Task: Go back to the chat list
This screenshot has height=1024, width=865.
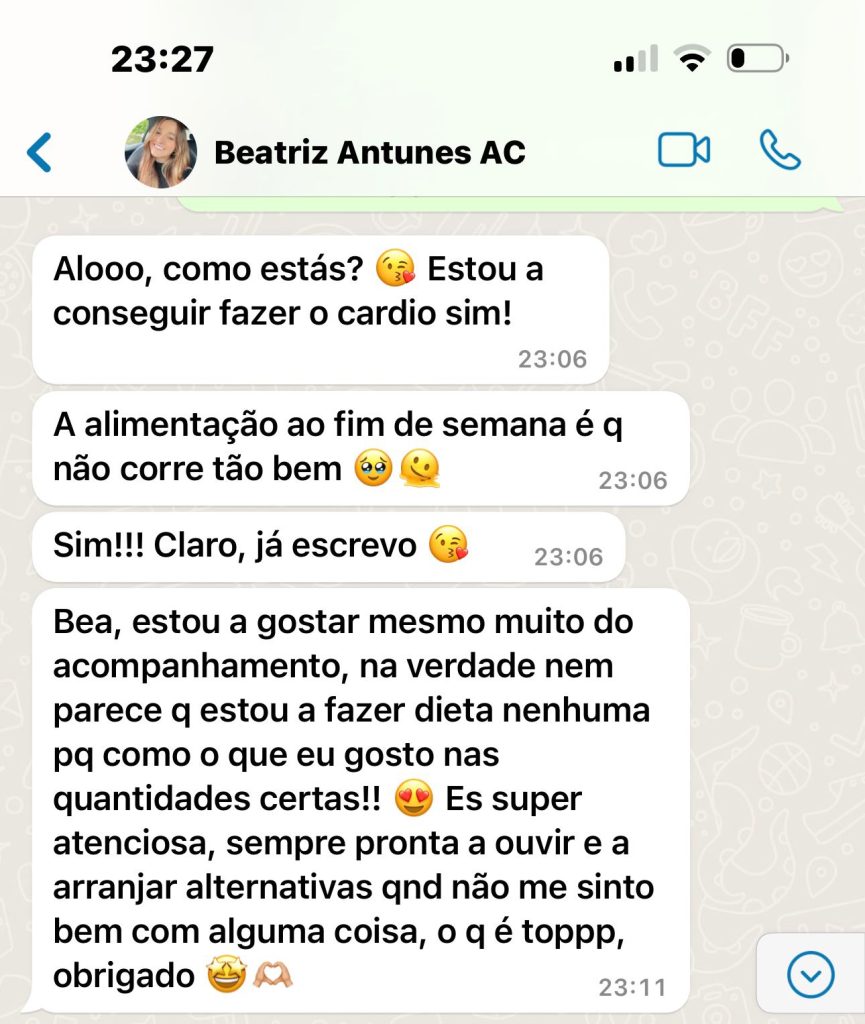Action: pos(39,152)
